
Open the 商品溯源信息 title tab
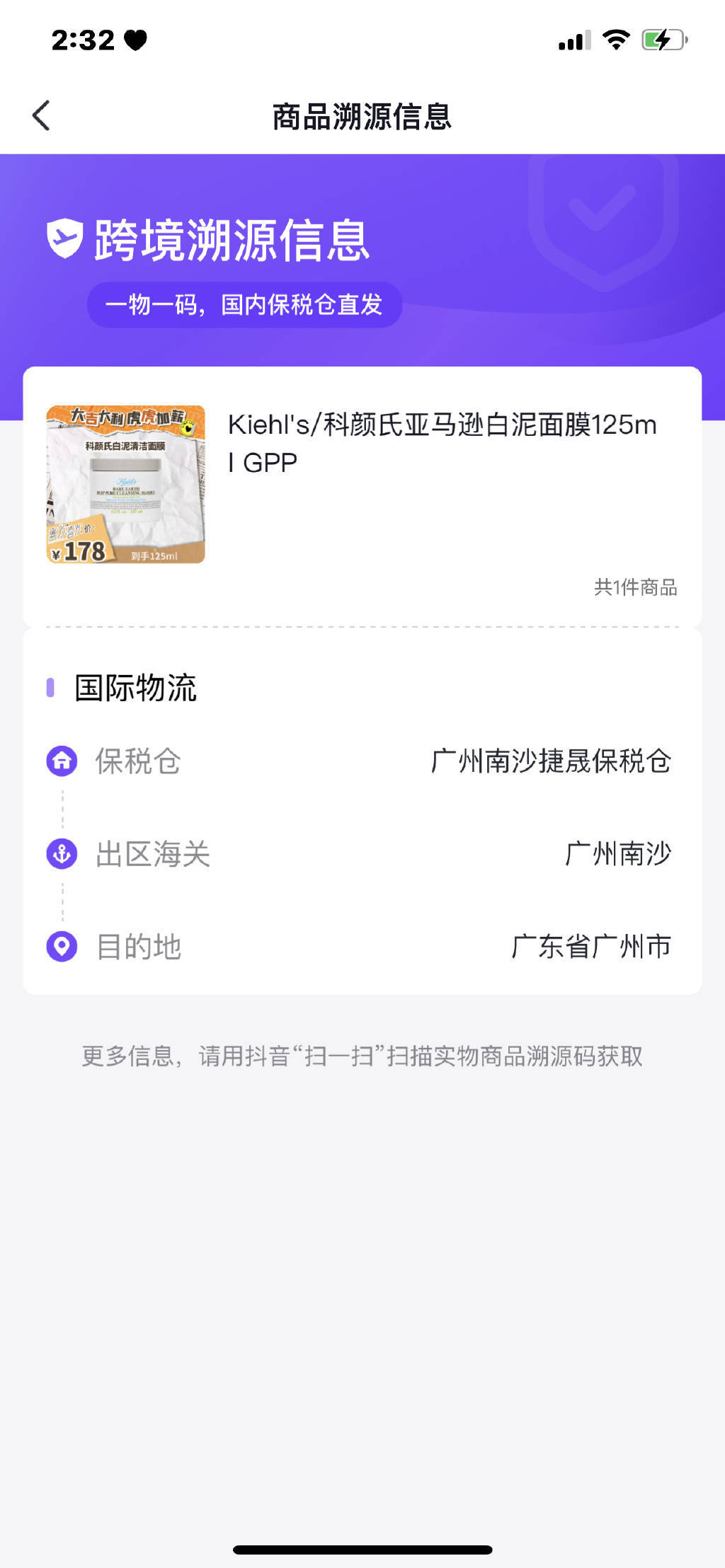pos(362,114)
